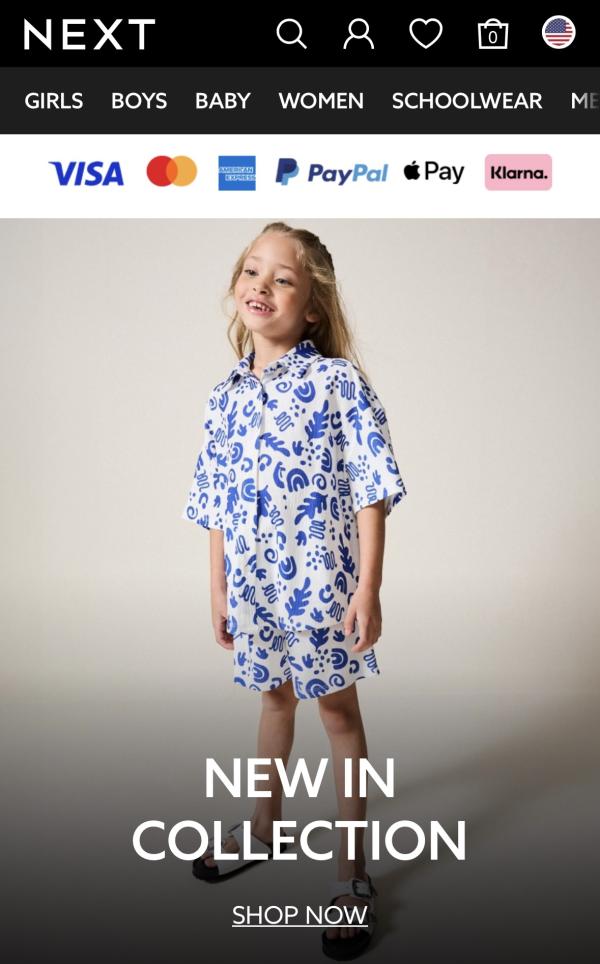Go to the NEXT home page
Screen dimensions: 600x964
pos(89,35)
